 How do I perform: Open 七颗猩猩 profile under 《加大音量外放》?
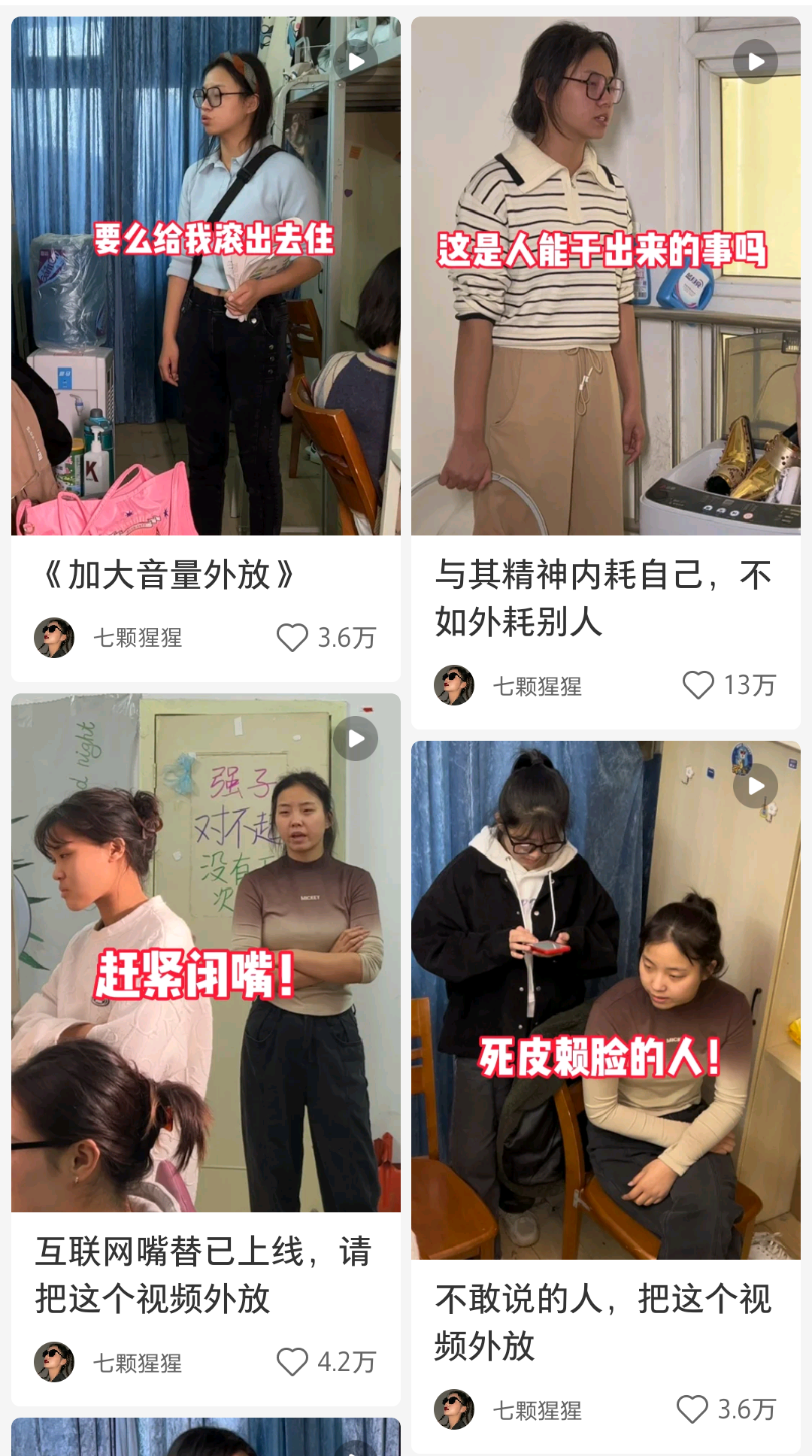point(54,638)
